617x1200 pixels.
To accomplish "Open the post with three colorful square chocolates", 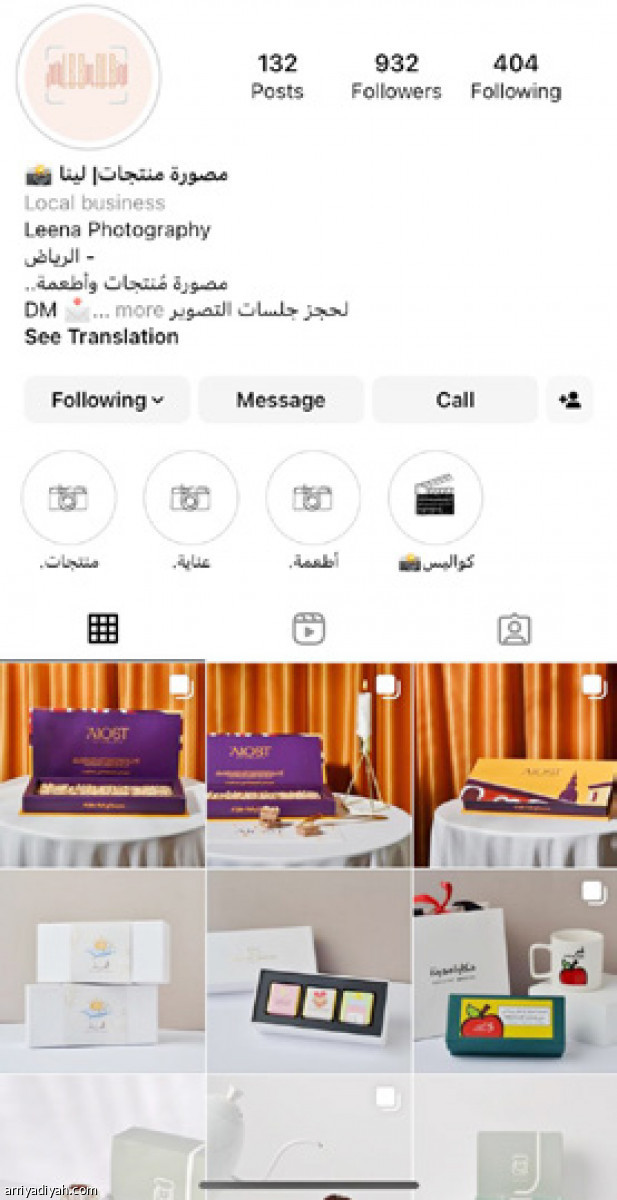I will 308,970.
